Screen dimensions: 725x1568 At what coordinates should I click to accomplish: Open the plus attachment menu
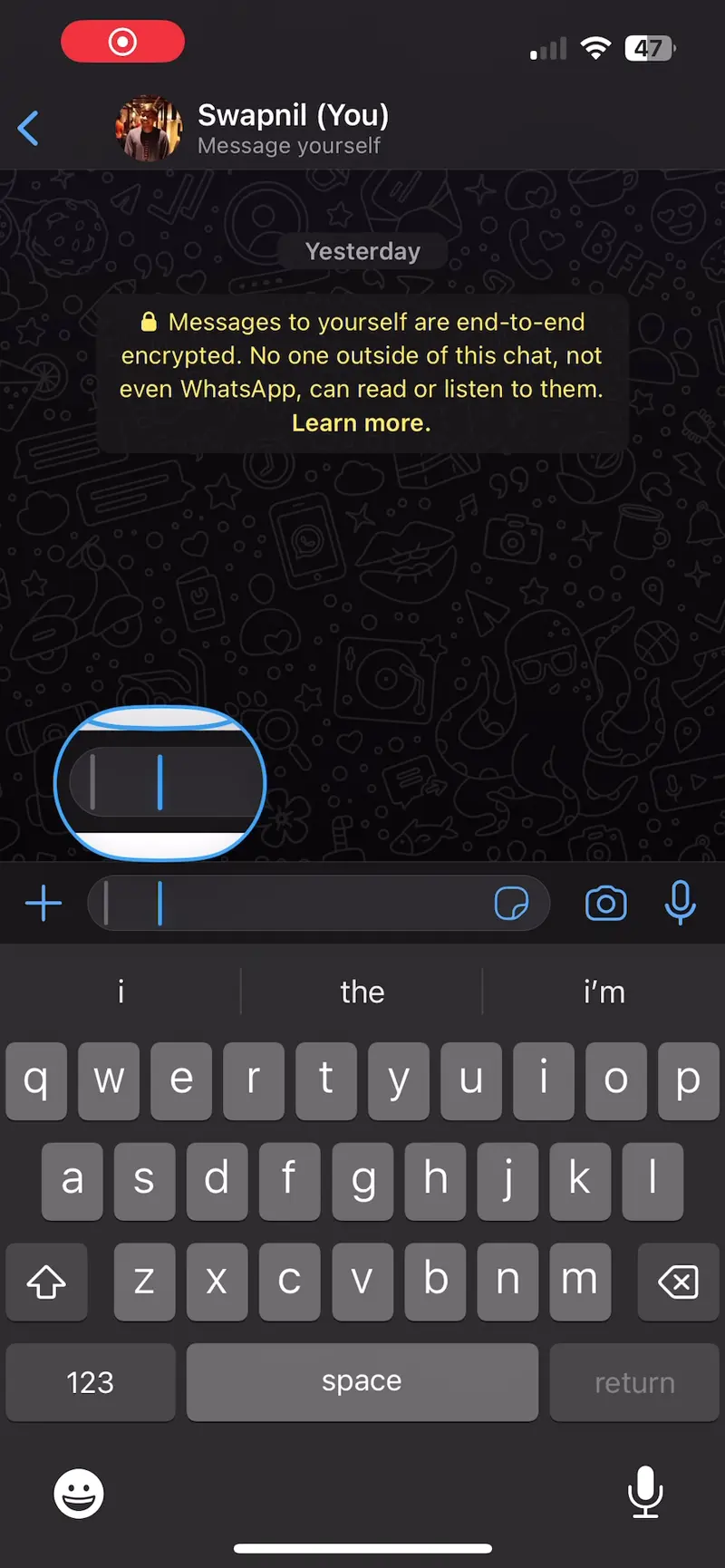pyautogui.click(x=43, y=904)
